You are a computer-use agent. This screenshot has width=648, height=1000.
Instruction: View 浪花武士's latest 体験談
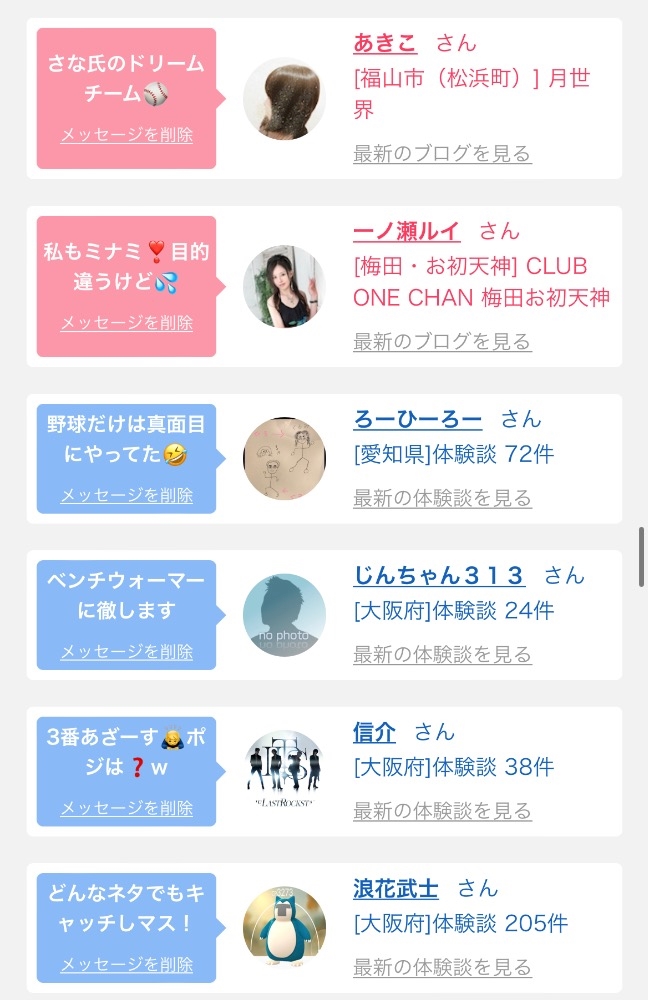(442, 967)
